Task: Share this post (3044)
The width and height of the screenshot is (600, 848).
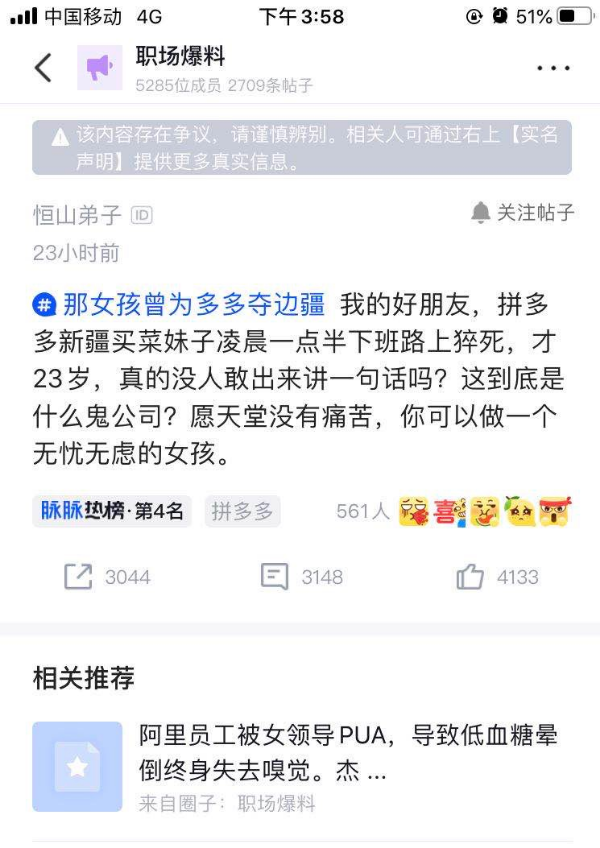Action: pos(107,576)
